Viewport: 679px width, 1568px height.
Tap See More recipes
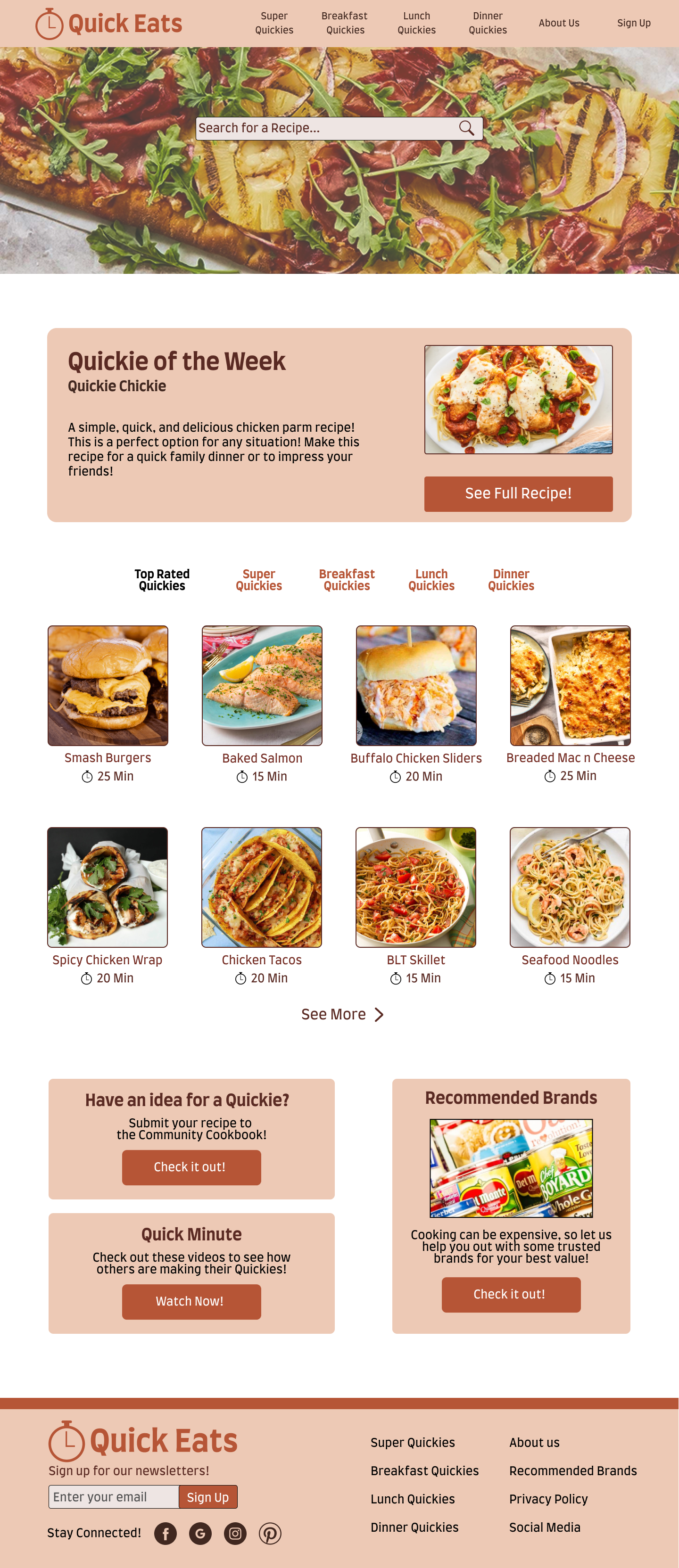[342, 1014]
